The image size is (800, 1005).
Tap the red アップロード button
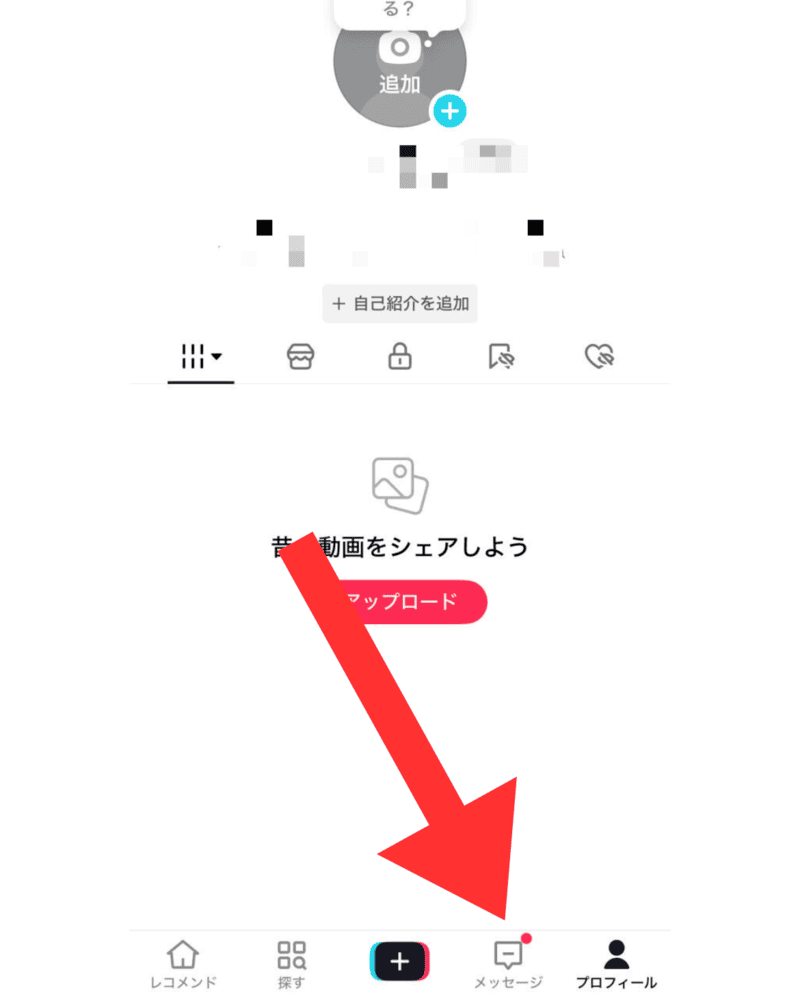(x=420, y=601)
